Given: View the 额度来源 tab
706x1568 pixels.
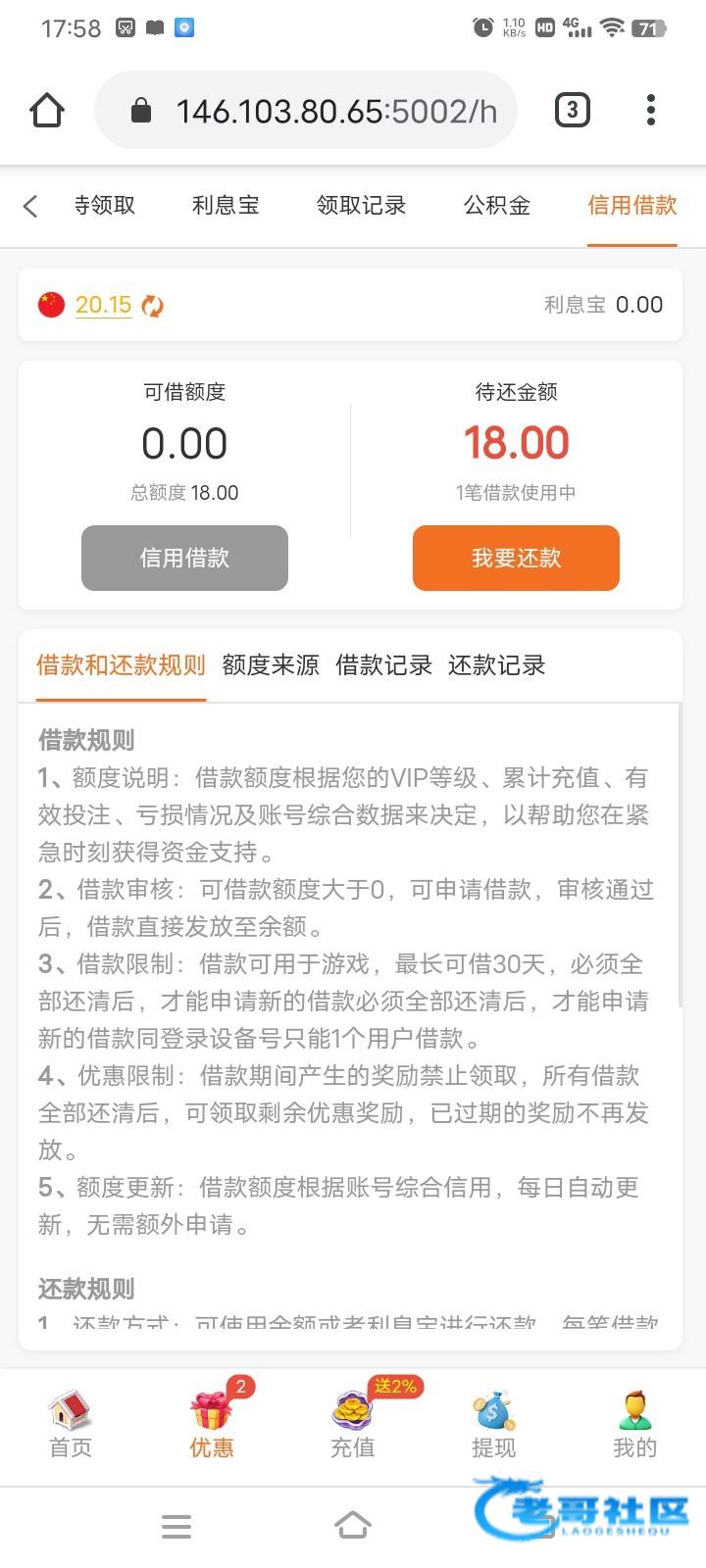Looking at the screenshot, I should click(x=271, y=665).
